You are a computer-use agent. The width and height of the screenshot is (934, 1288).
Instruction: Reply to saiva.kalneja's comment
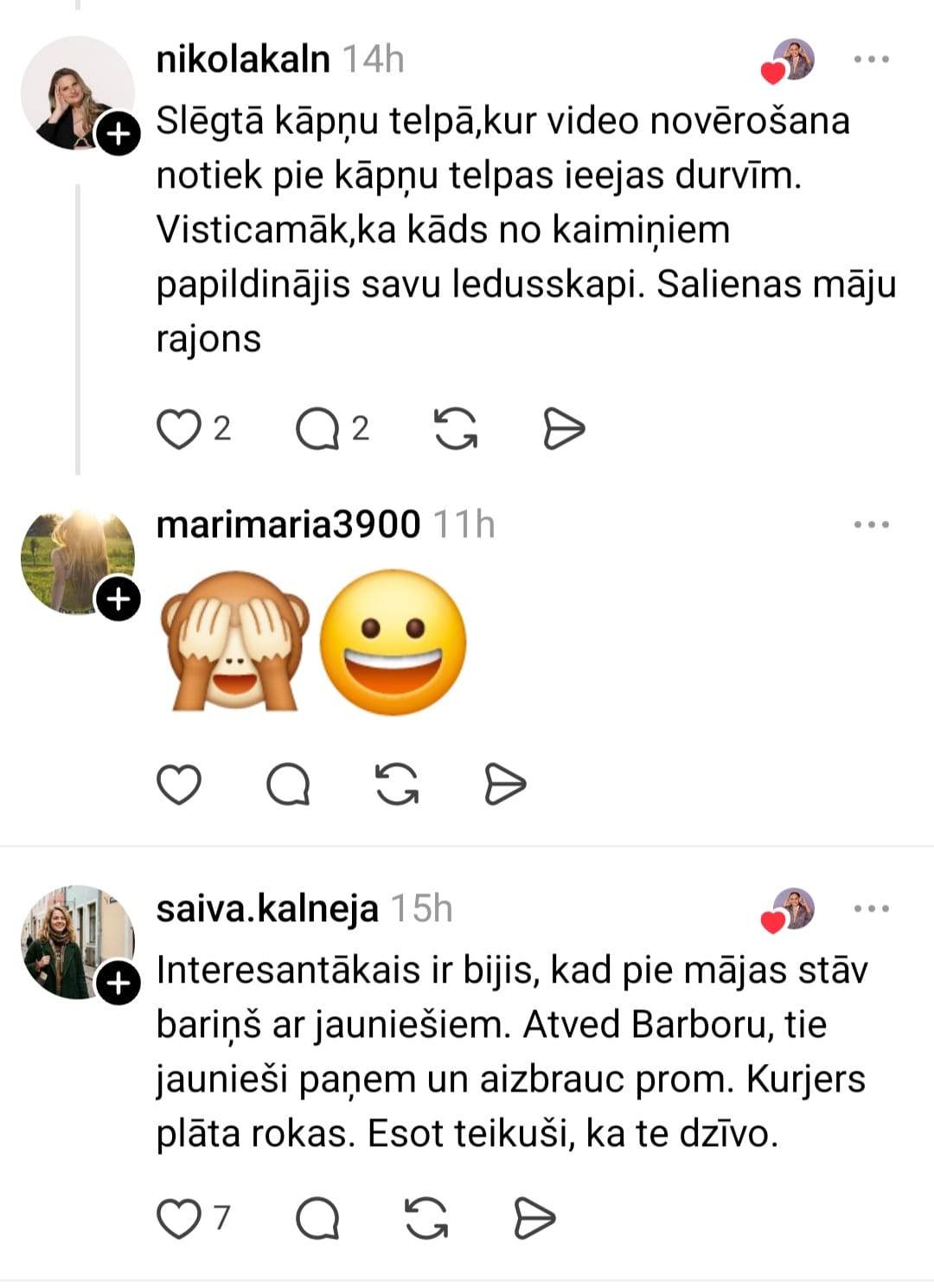(x=317, y=1219)
